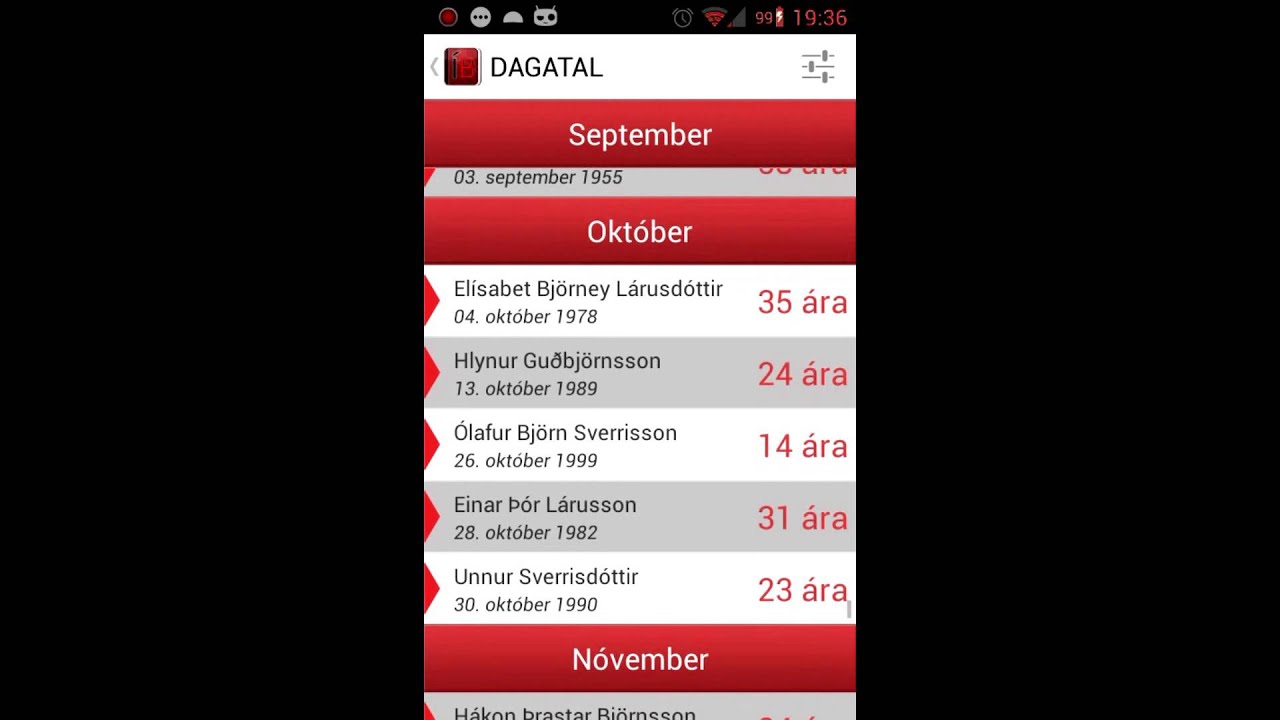
Task: Open Unnur Sverrisdóttir's birthday row
Action: [x=639, y=589]
